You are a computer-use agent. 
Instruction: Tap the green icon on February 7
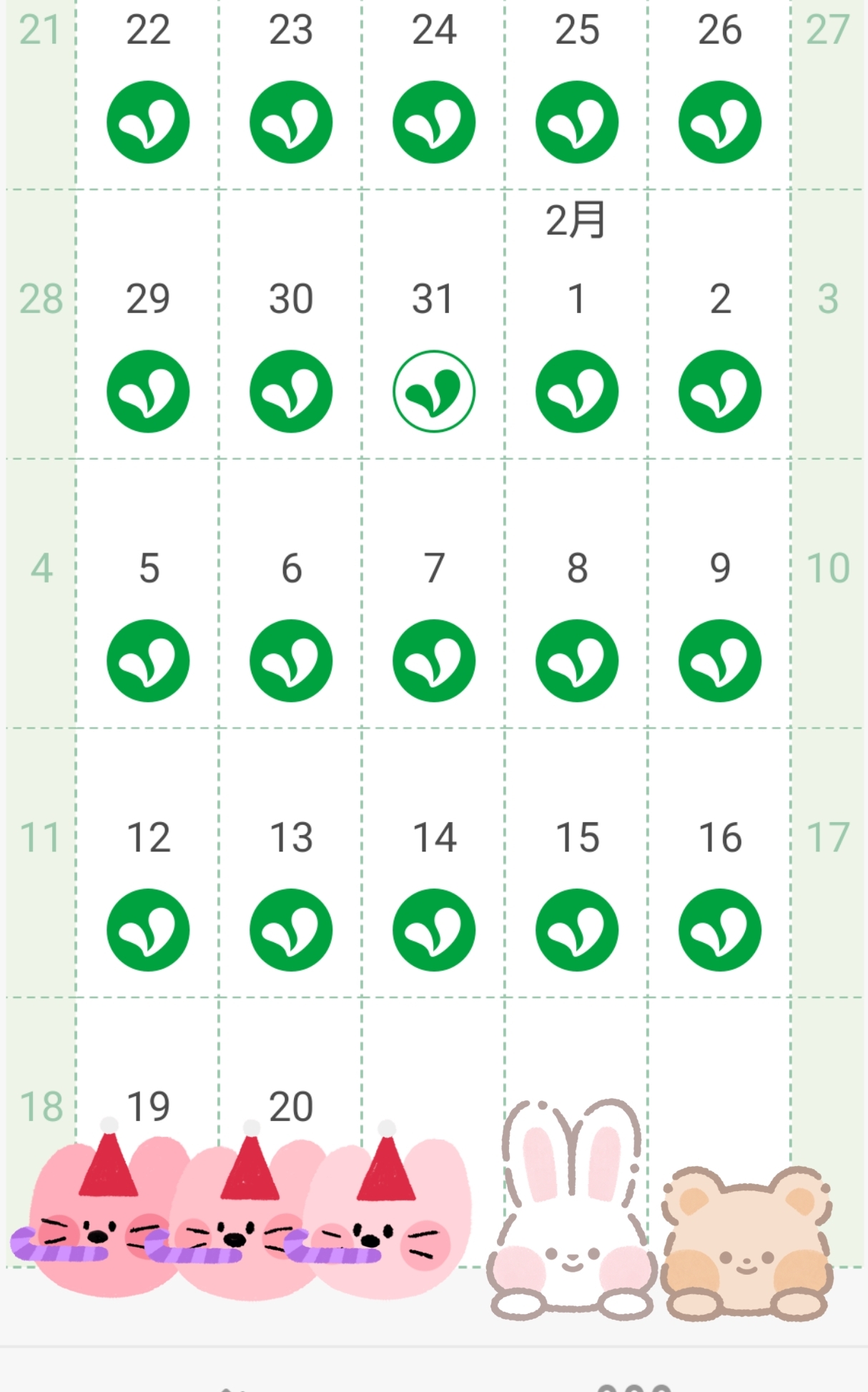pos(434,661)
